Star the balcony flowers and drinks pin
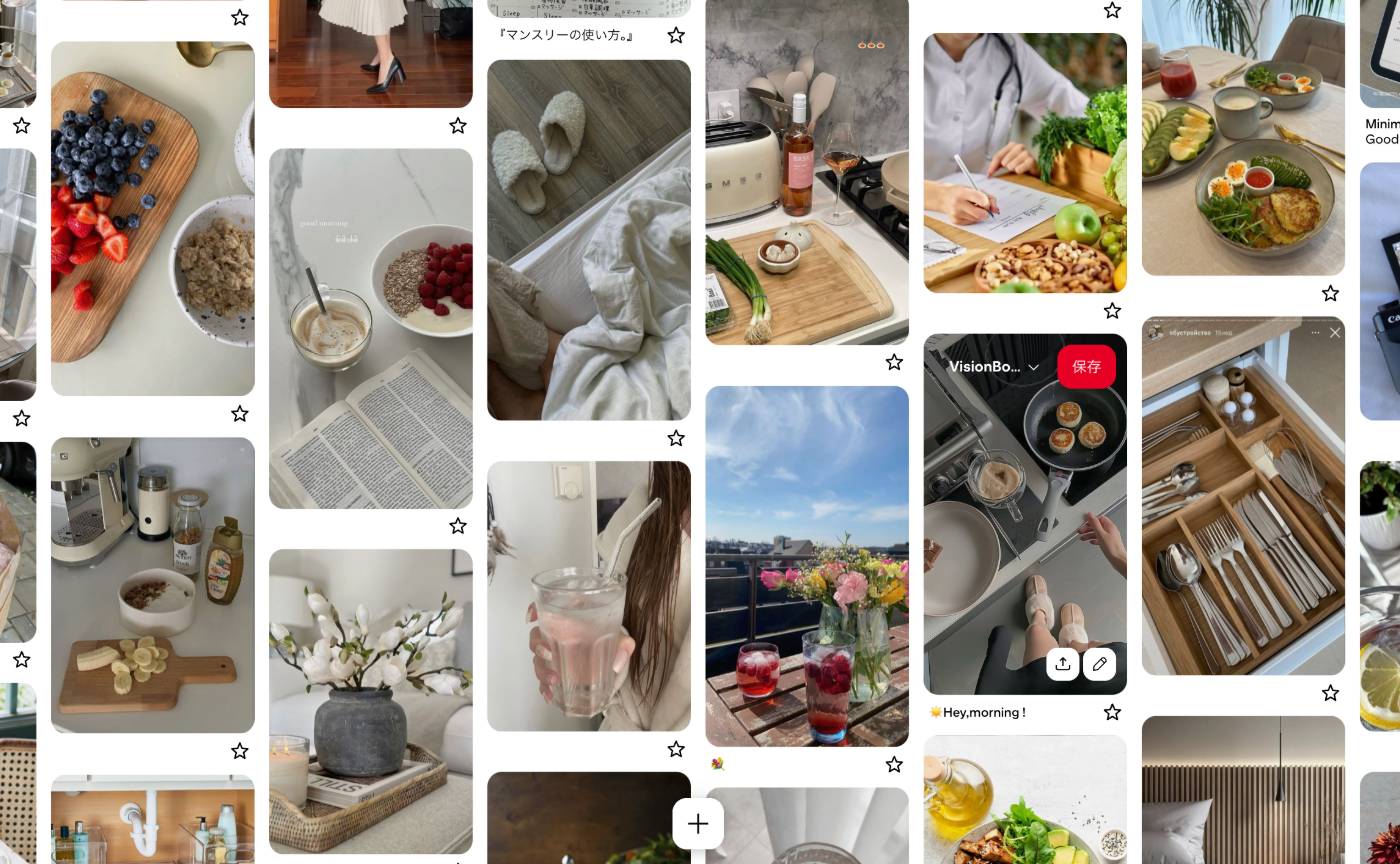This screenshot has width=1400, height=864. tap(894, 764)
